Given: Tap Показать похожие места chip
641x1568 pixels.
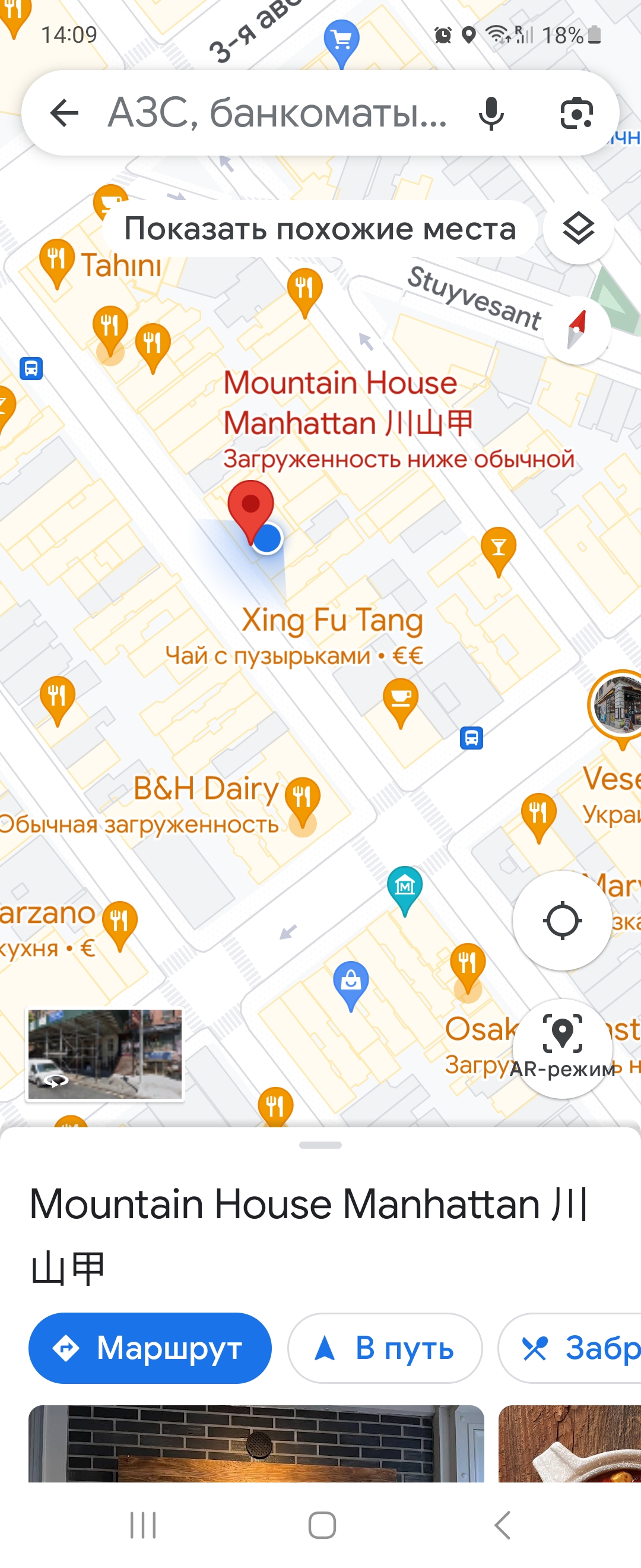Looking at the screenshot, I should 320,229.
